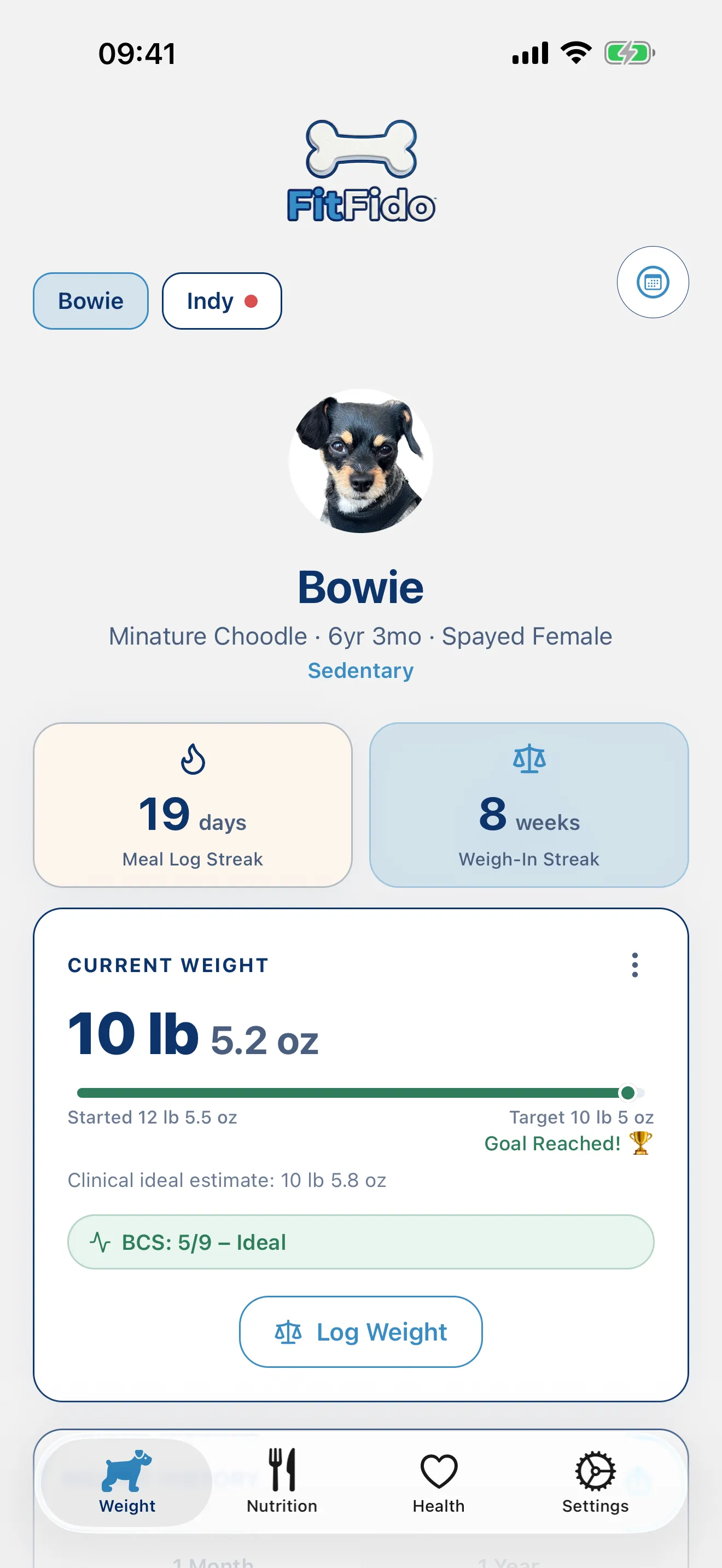Open the Meal Log Streak card

click(x=193, y=805)
